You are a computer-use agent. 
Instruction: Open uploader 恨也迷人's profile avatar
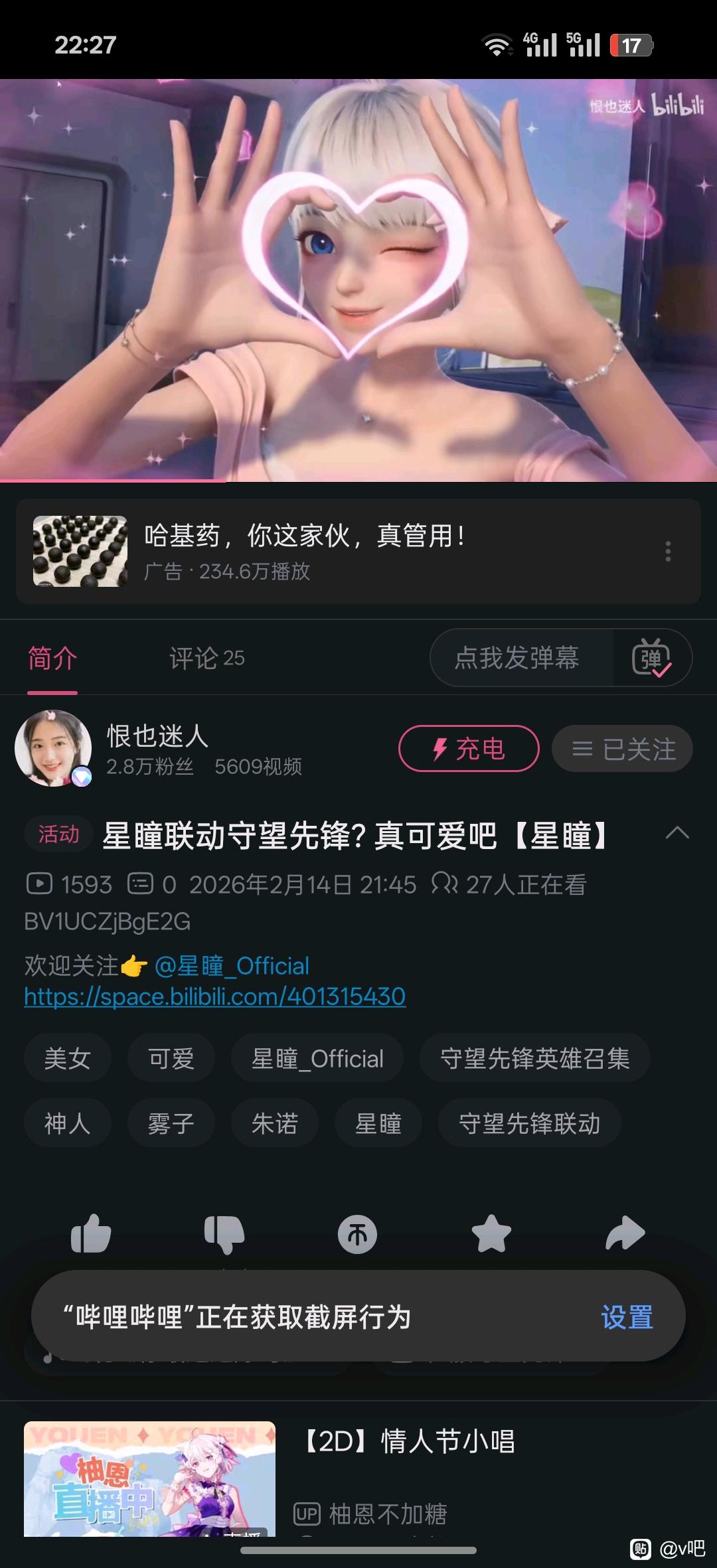[53, 748]
